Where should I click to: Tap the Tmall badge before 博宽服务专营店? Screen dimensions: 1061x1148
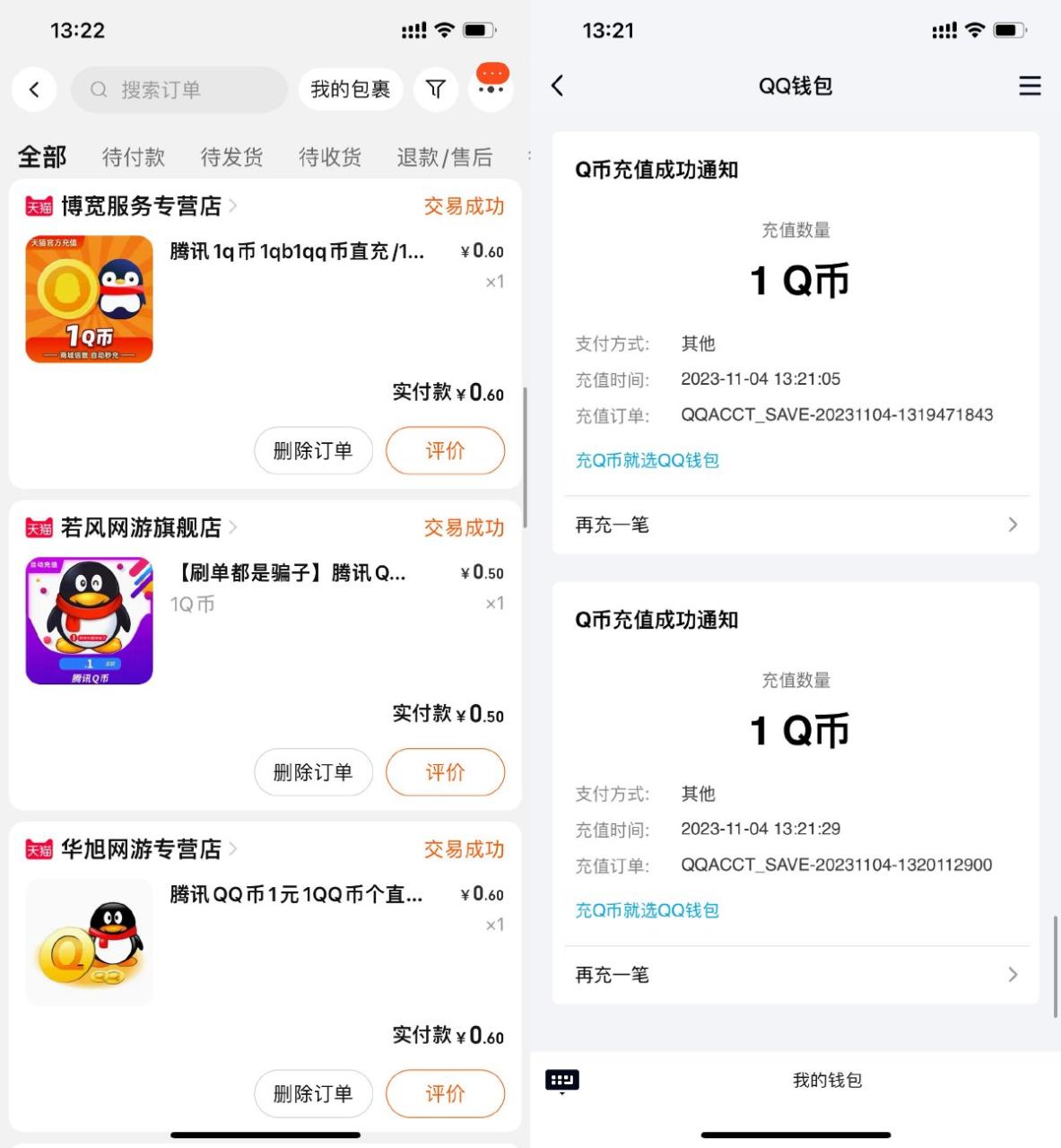click(37, 206)
